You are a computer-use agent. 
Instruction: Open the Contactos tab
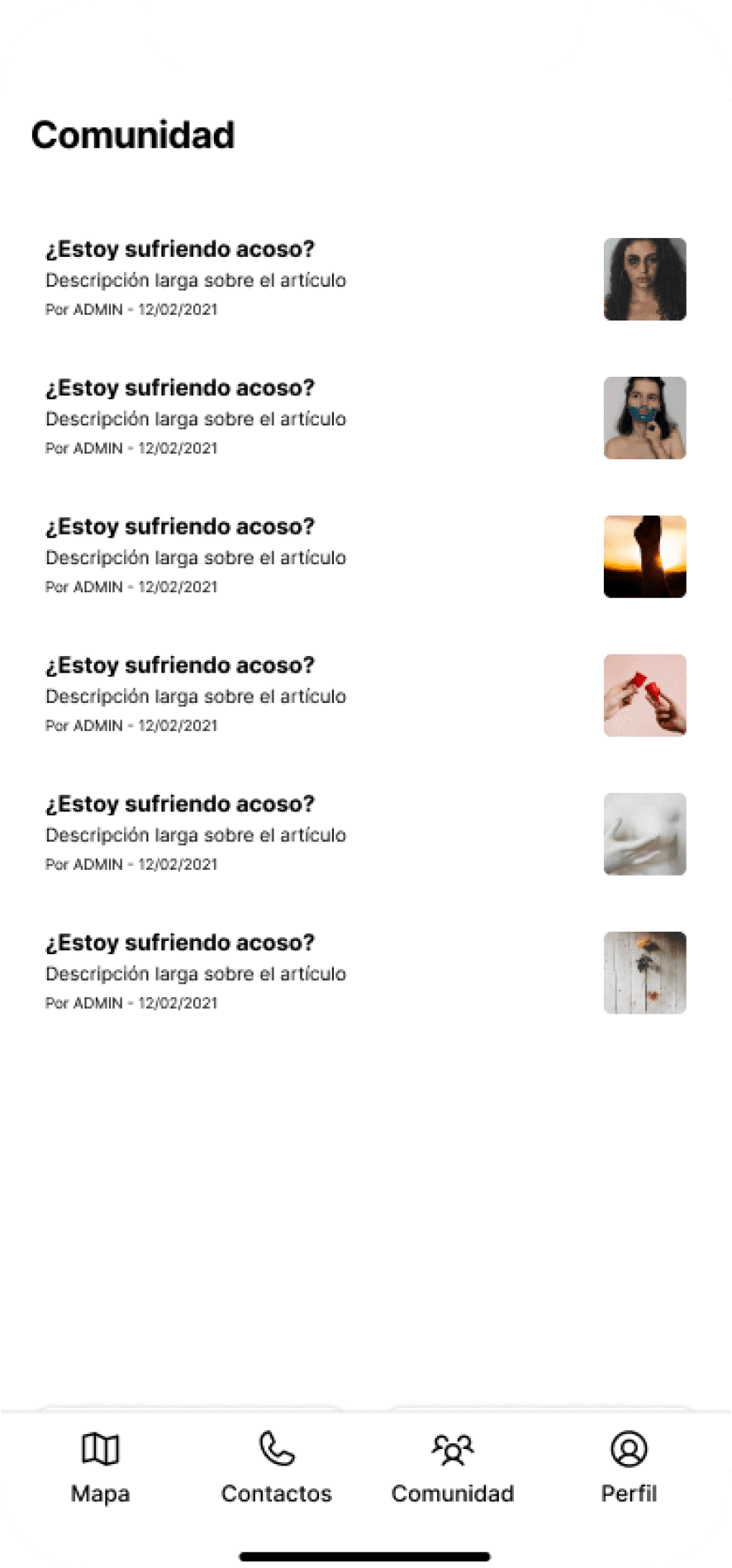coord(276,1469)
